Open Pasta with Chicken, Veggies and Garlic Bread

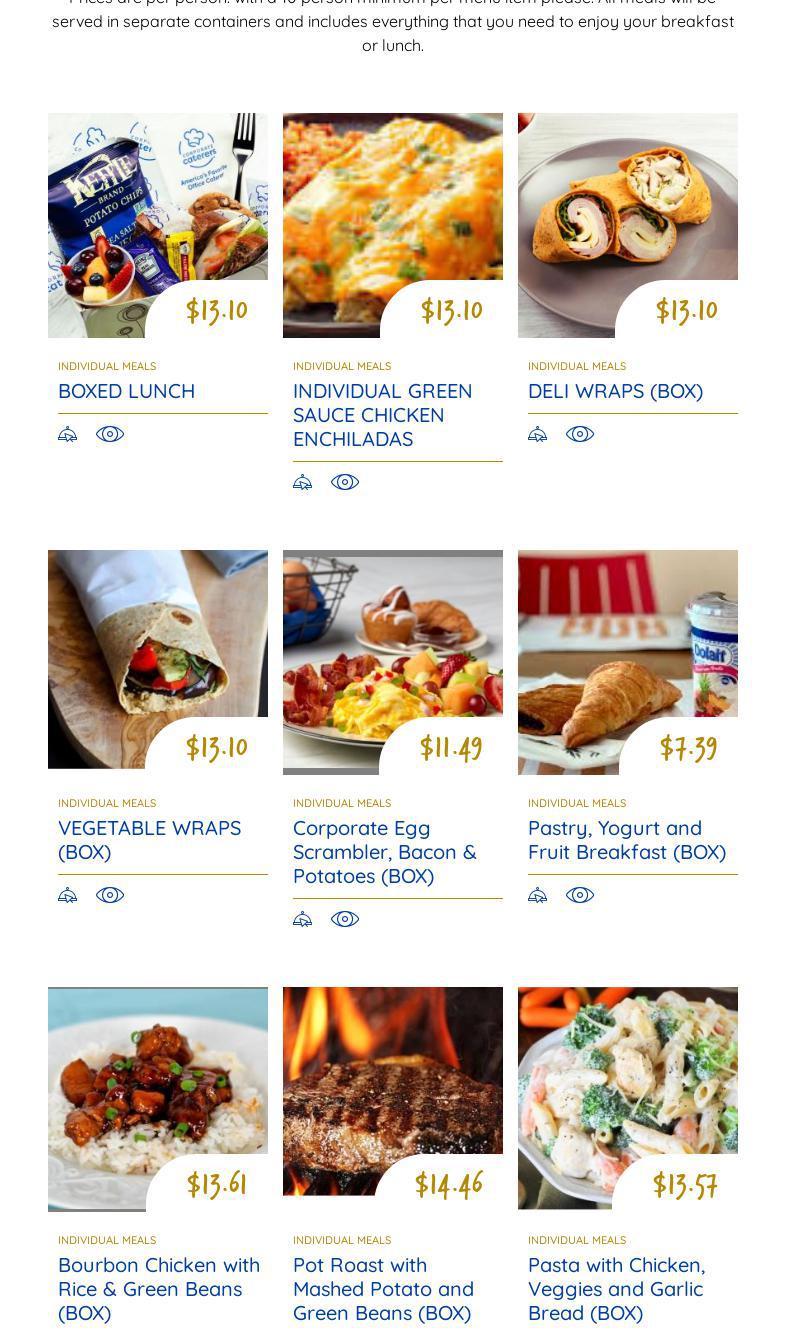(616, 1289)
